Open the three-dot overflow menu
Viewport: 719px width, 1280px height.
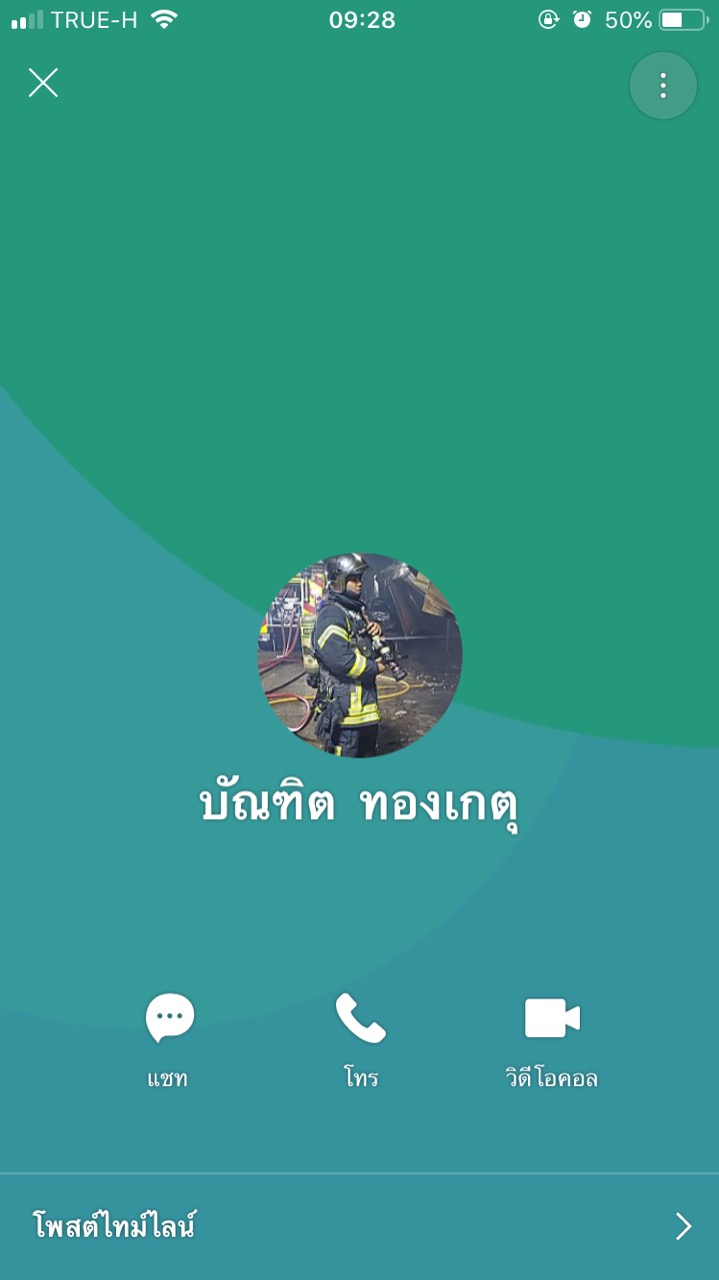point(663,86)
